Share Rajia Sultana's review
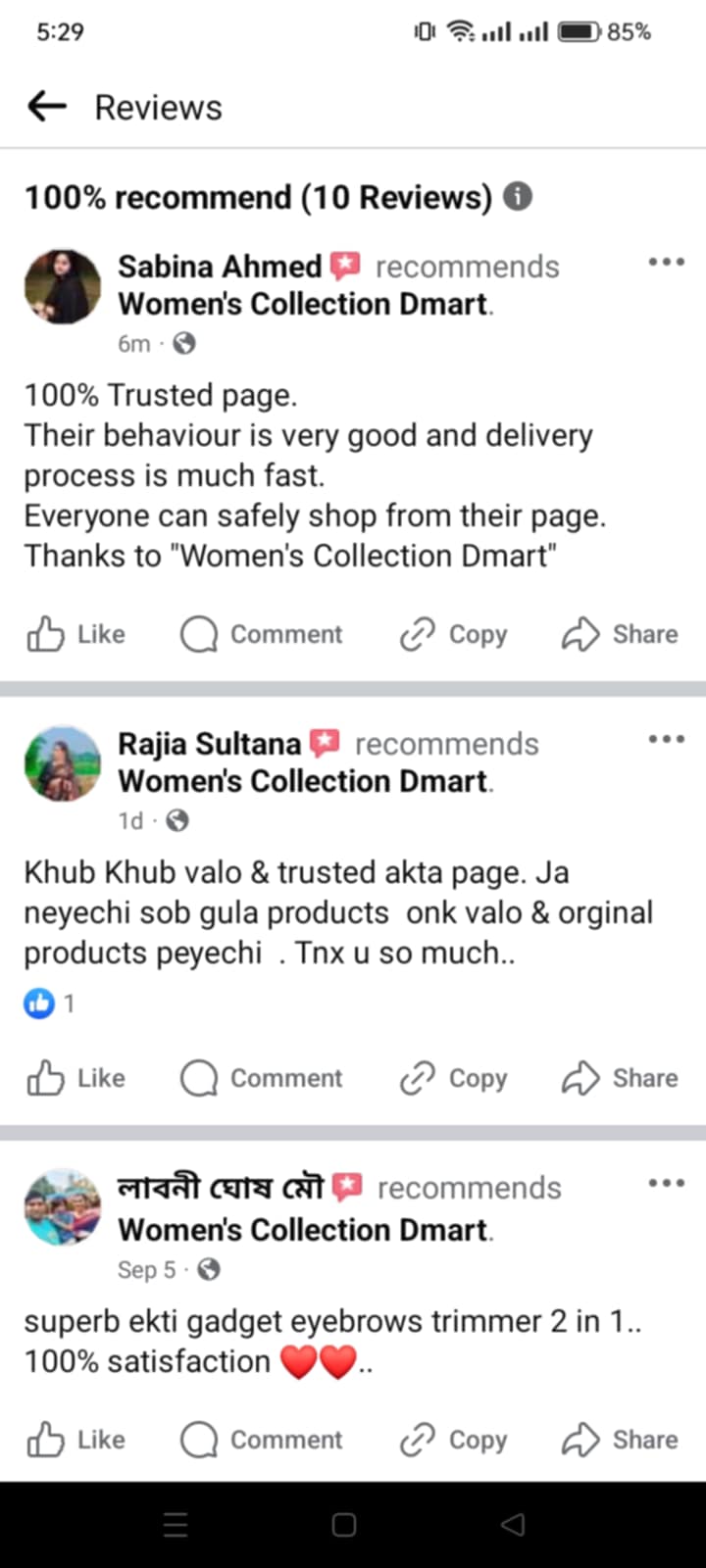 [x=620, y=1078]
